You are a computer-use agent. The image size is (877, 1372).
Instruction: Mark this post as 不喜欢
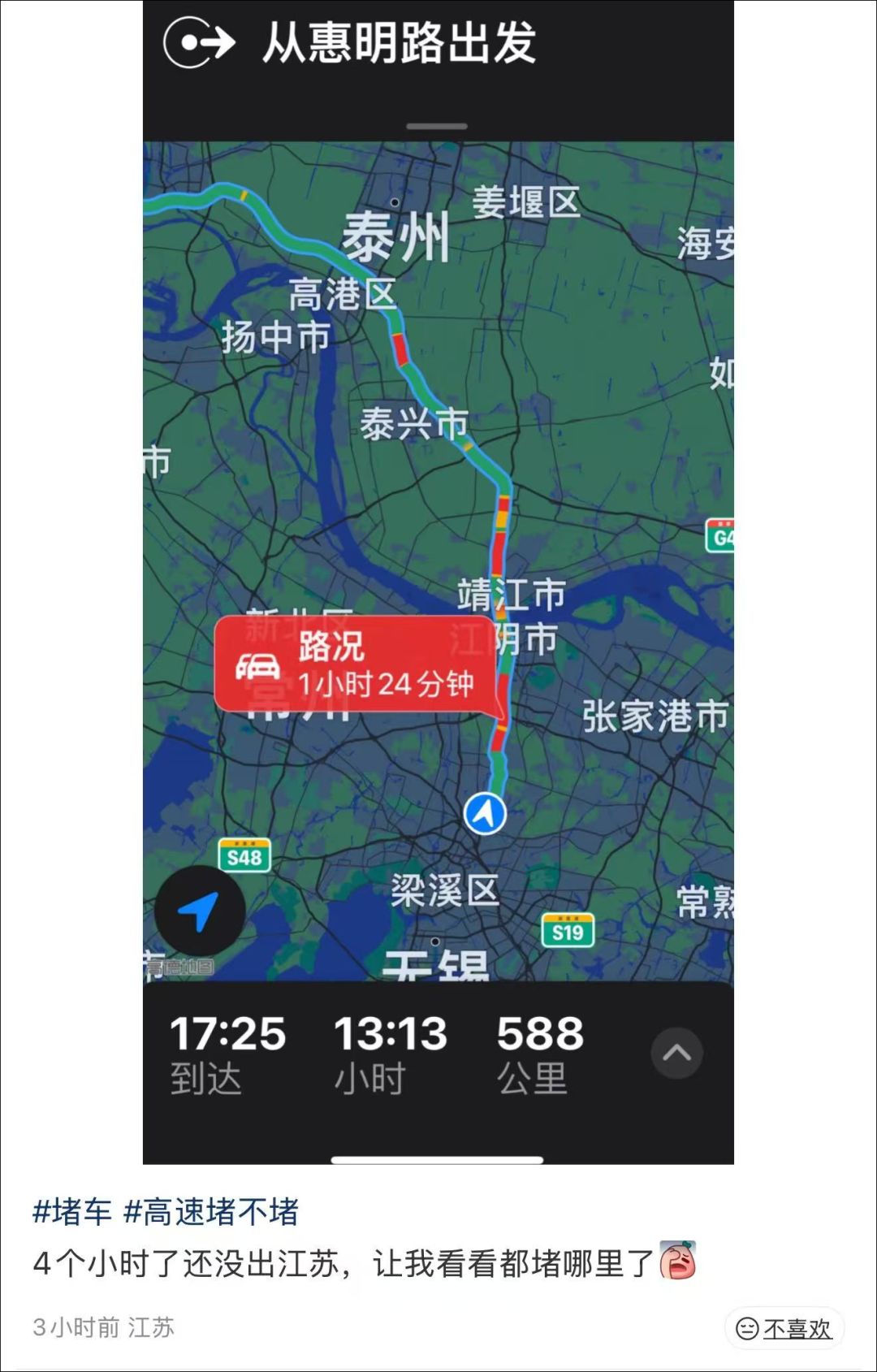pyautogui.click(x=784, y=1329)
